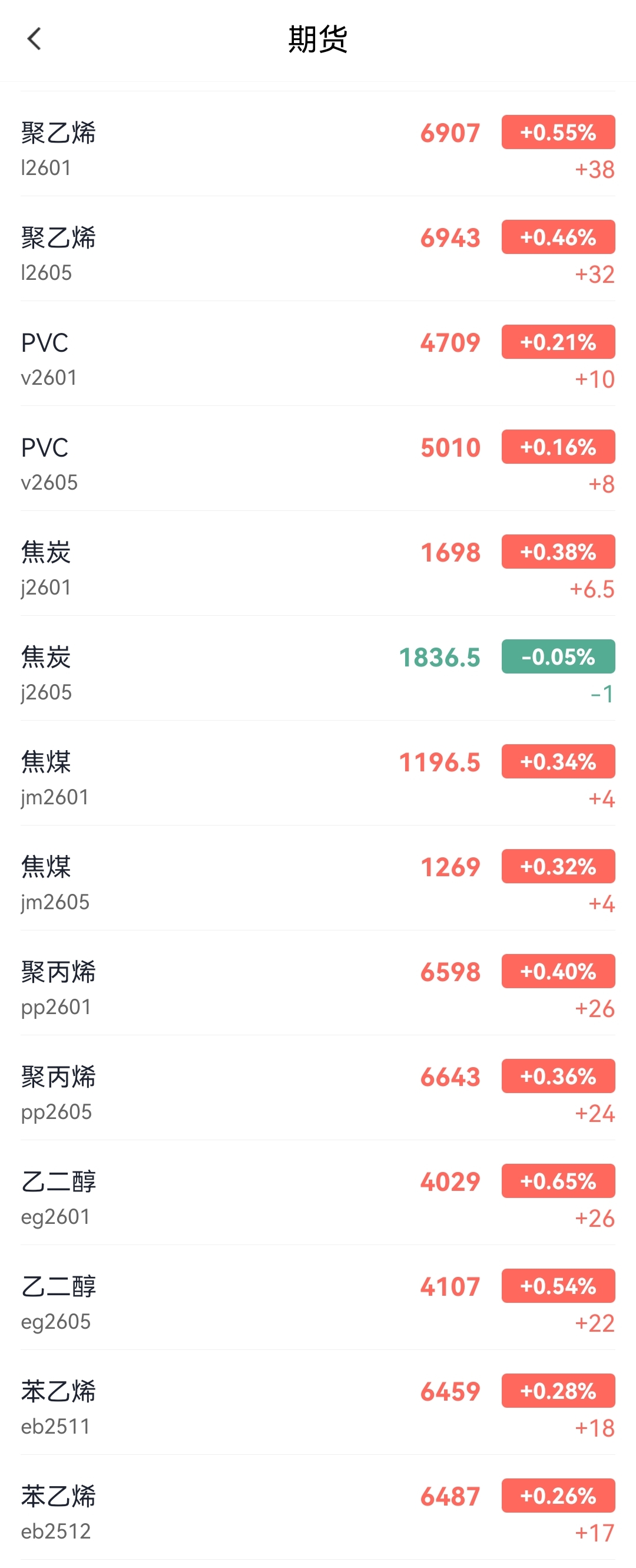Go back from the 期货 page

pyautogui.click(x=34, y=39)
